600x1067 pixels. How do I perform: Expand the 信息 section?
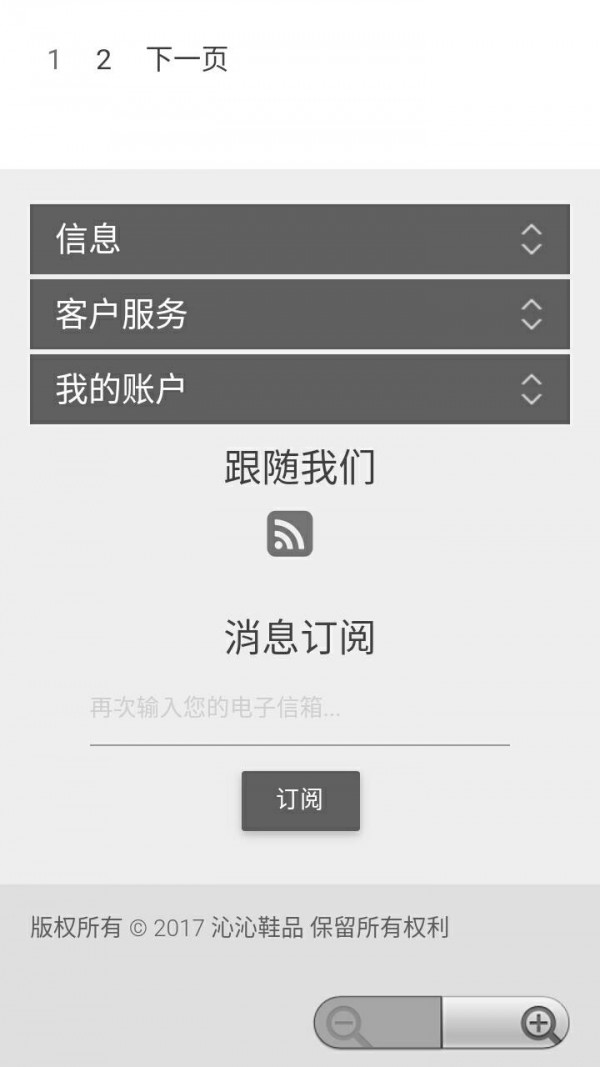pyautogui.click(x=300, y=239)
